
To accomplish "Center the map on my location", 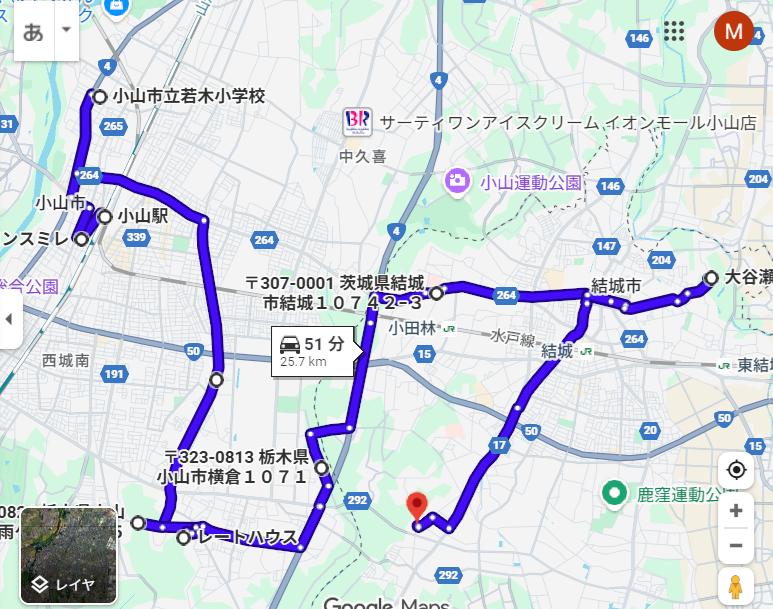I will 736,470.
